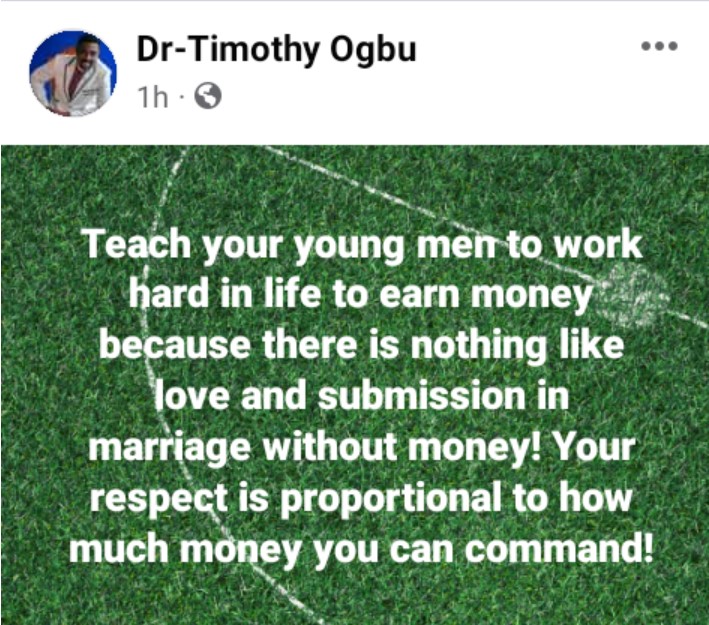Open the post's three-dot options menu

659,48
